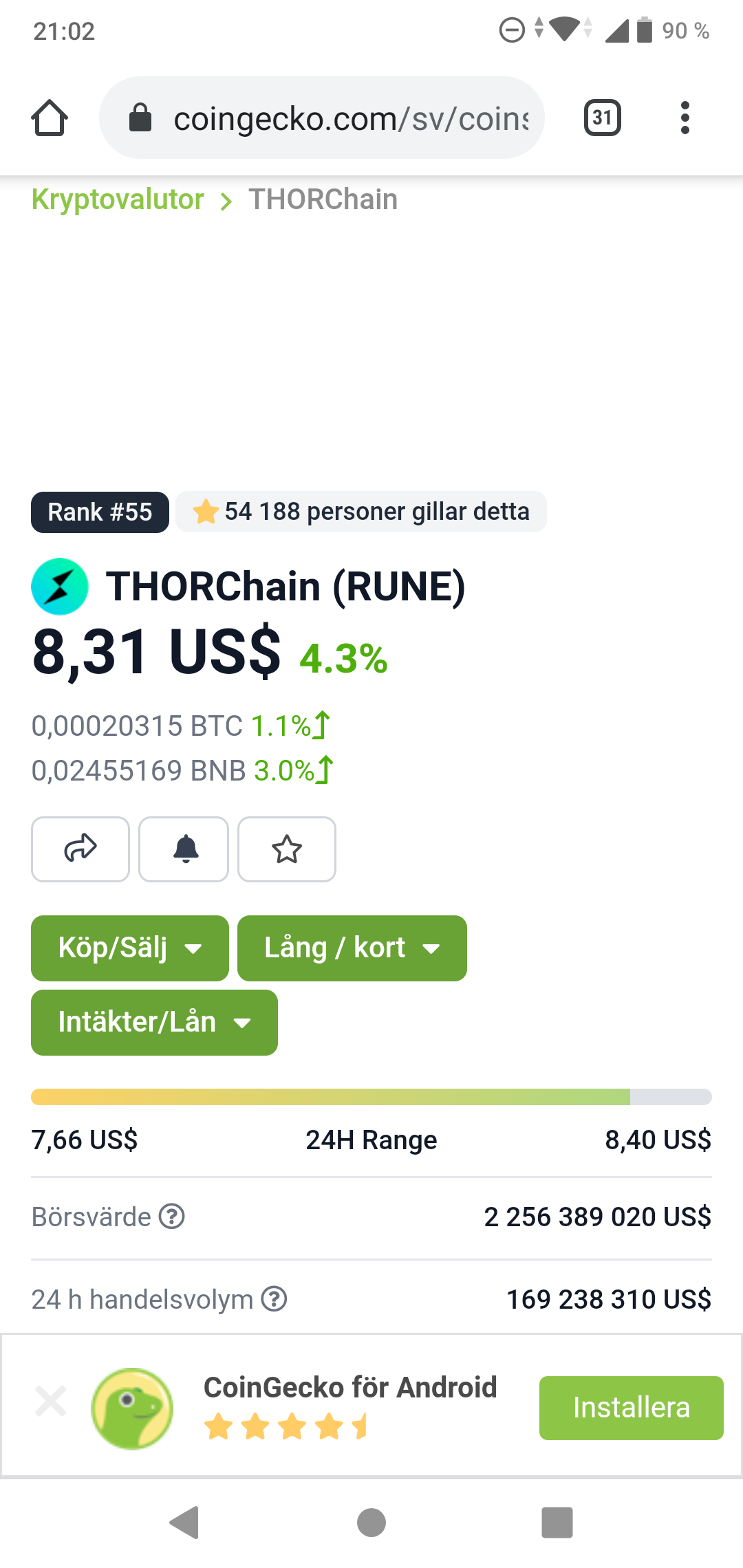Add THORChain to favorites with the star
This screenshot has width=743, height=1568.
pos(287,849)
